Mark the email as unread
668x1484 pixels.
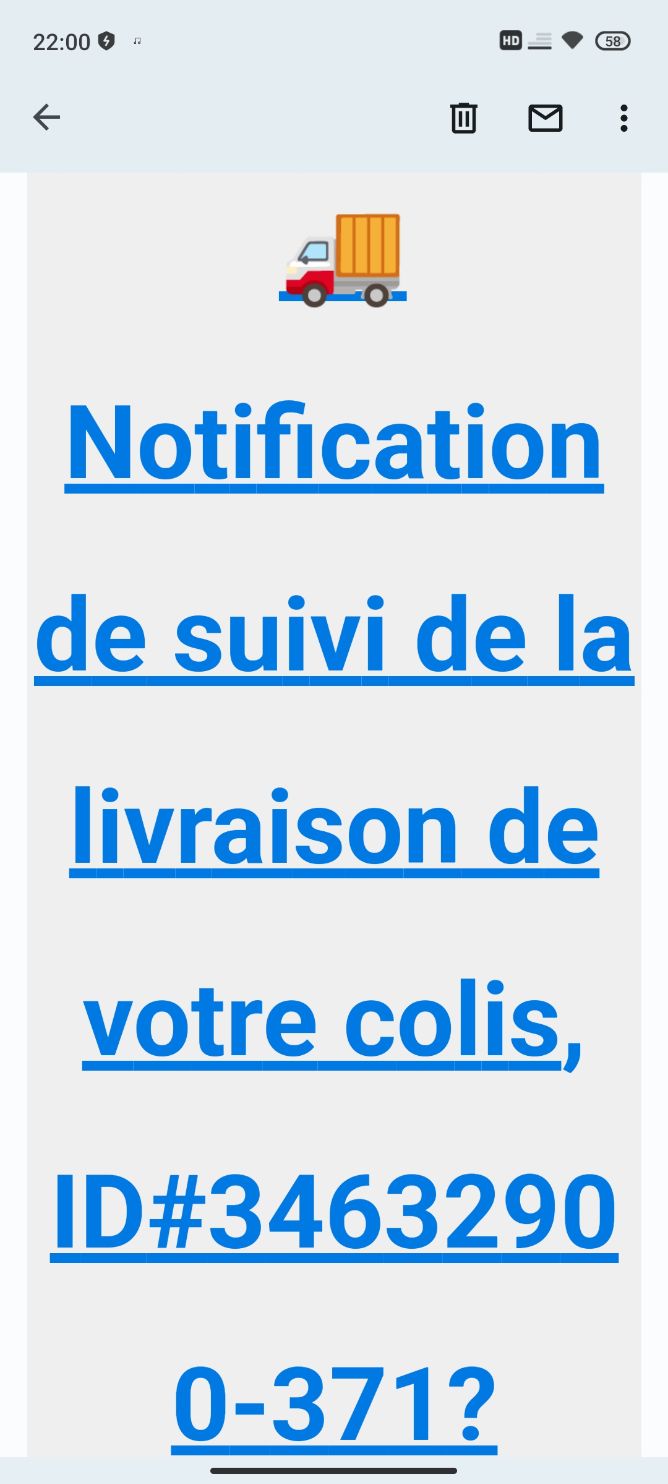tap(545, 118)
